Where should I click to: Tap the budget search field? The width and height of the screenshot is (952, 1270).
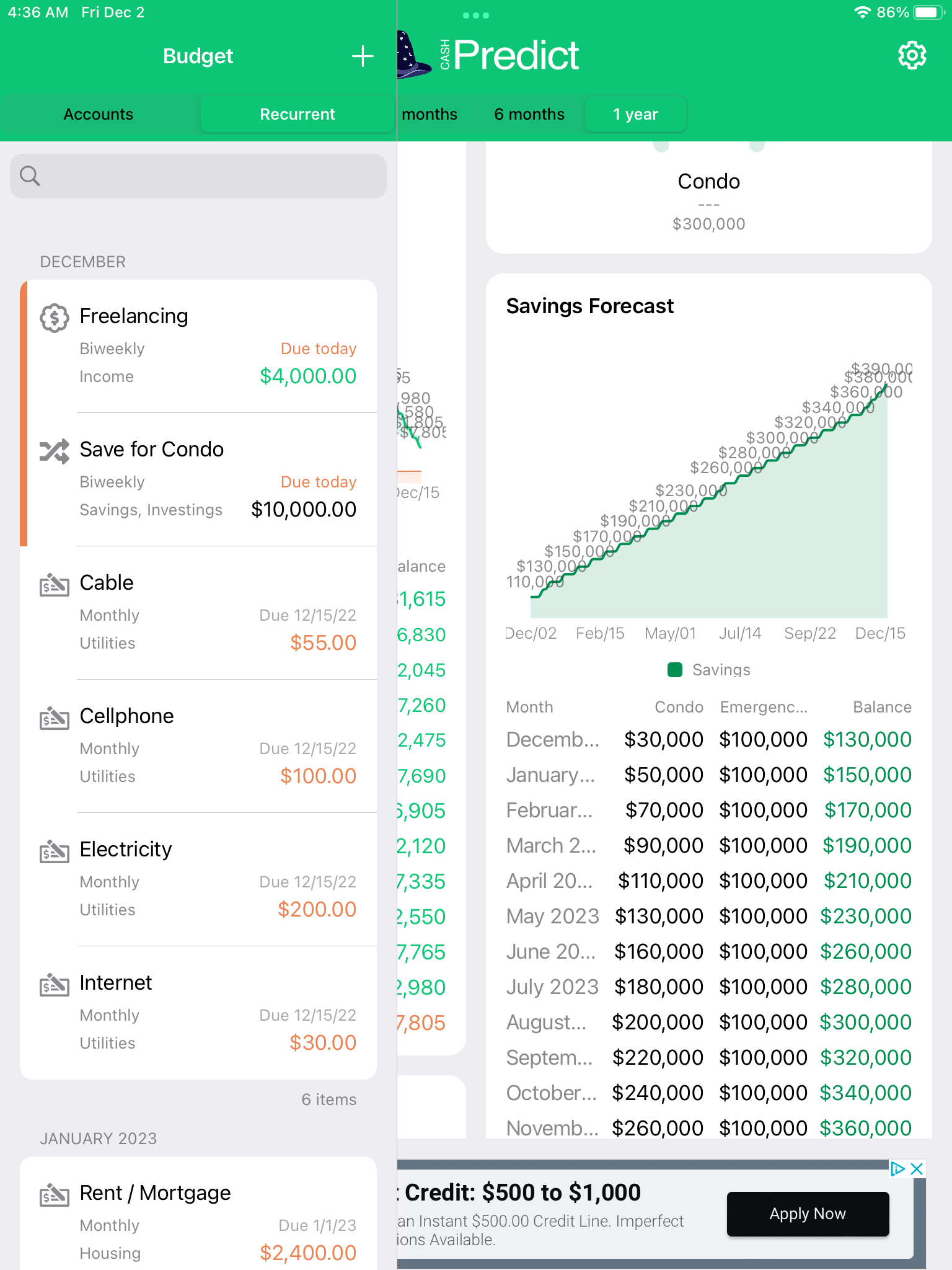coord(198,176)
